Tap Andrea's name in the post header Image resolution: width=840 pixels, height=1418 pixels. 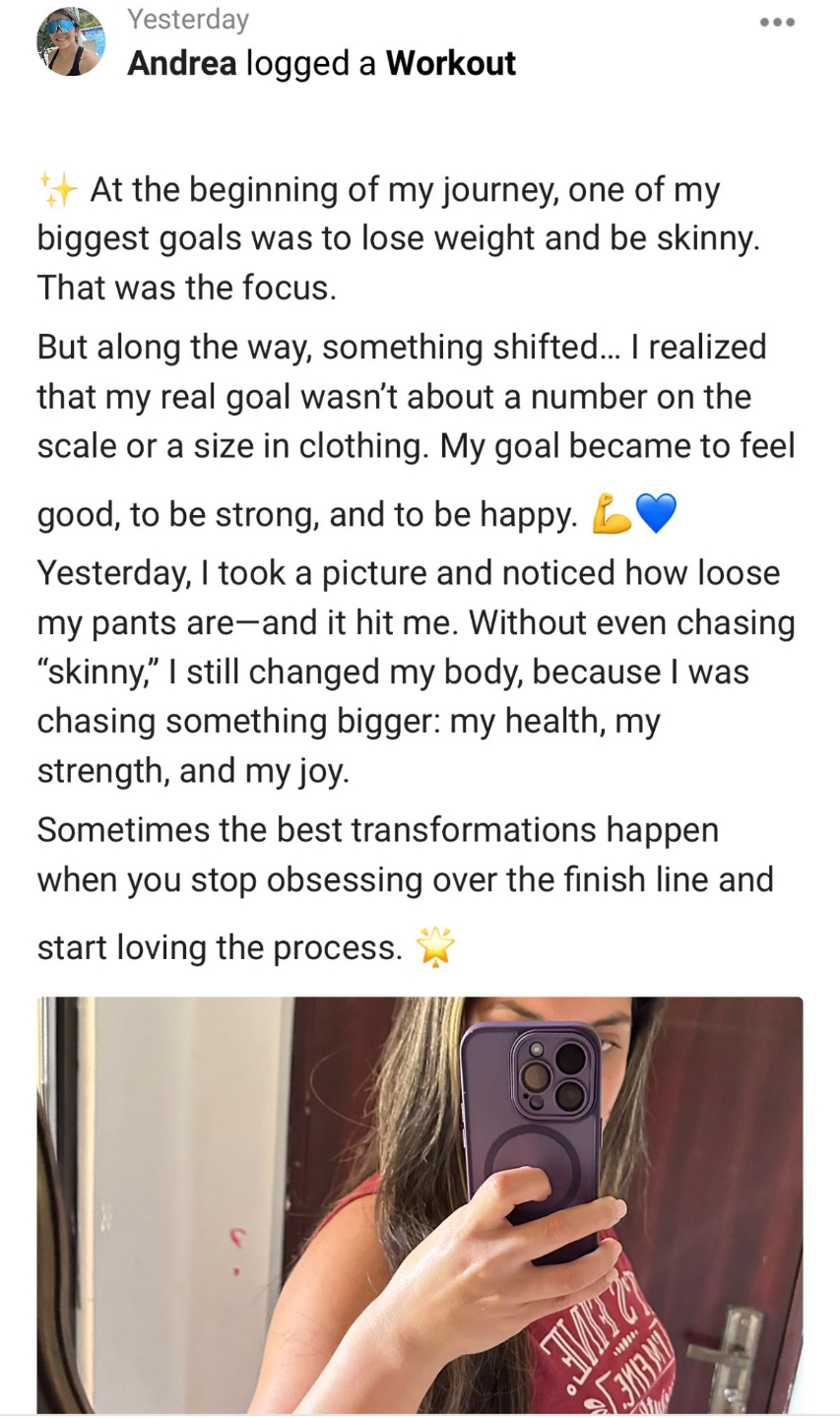tap(182, 64)
